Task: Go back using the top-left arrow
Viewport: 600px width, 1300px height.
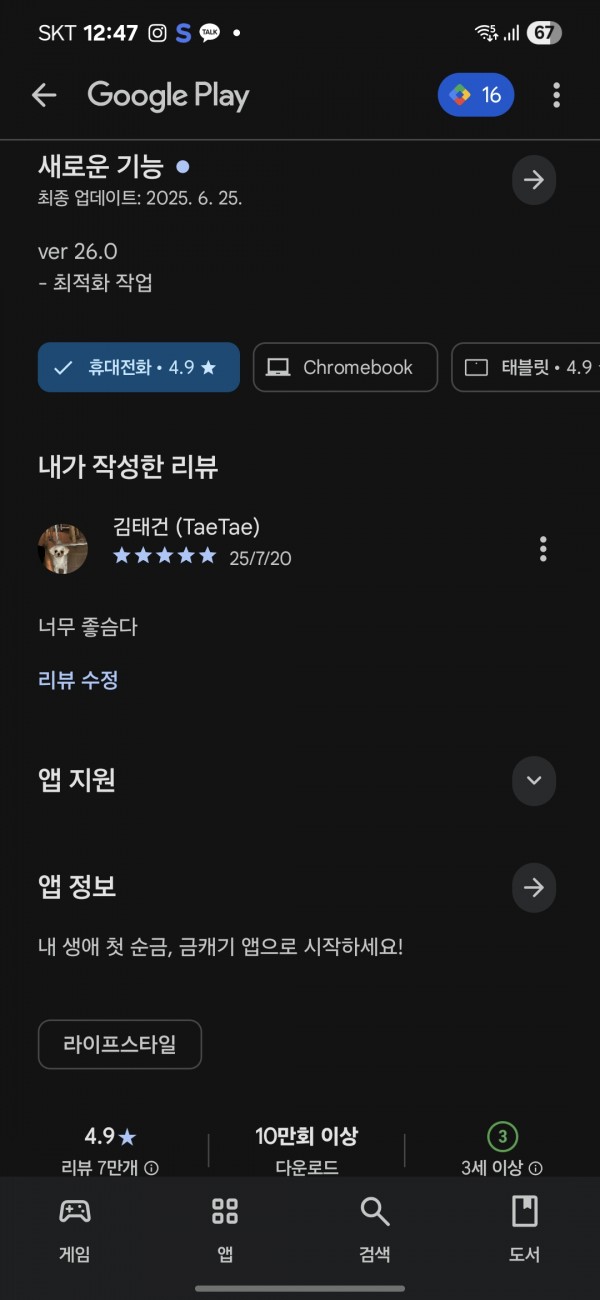Action: coord(44,95)
